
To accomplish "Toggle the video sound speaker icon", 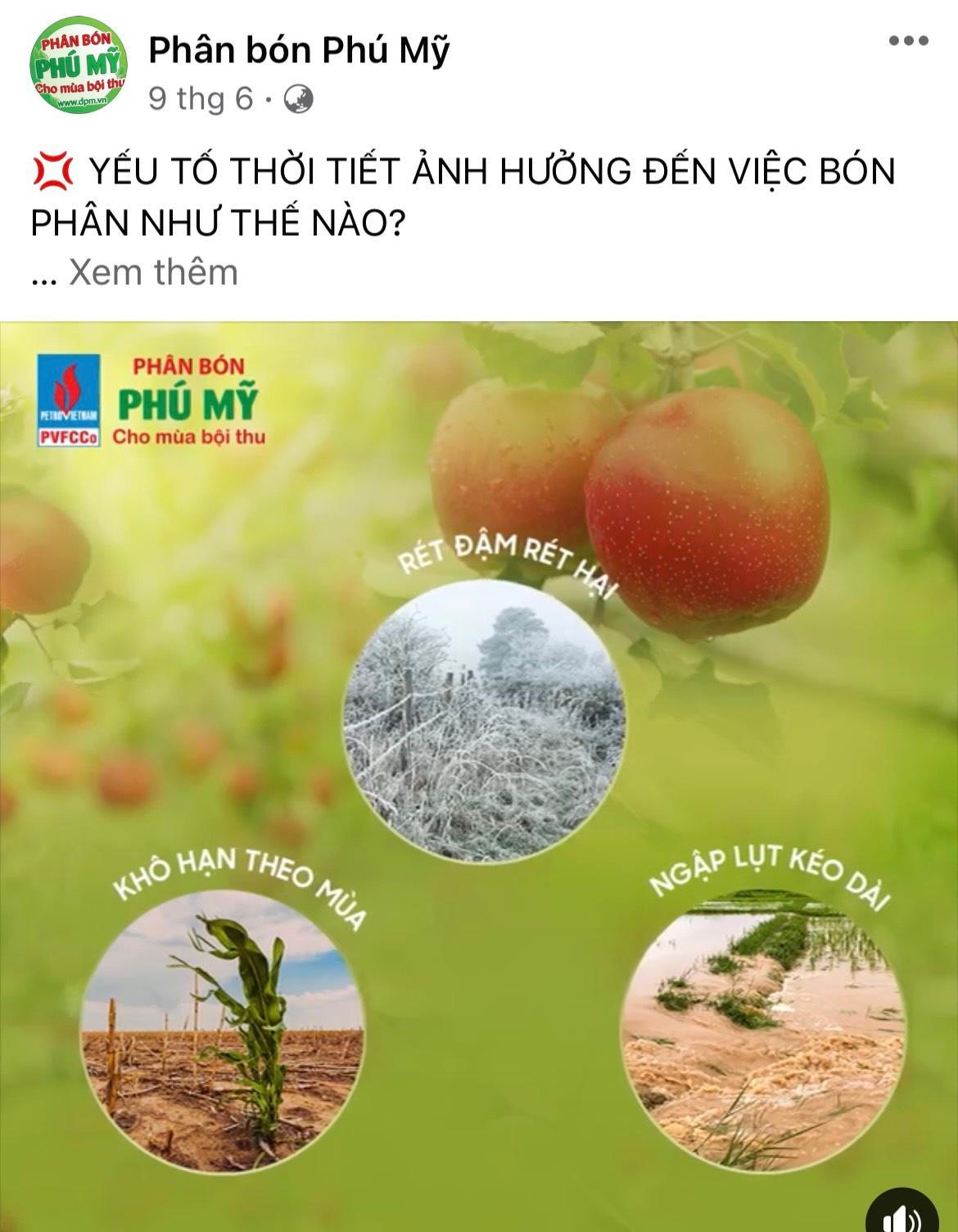I will pyautogui.click(x=913, y=1214).
